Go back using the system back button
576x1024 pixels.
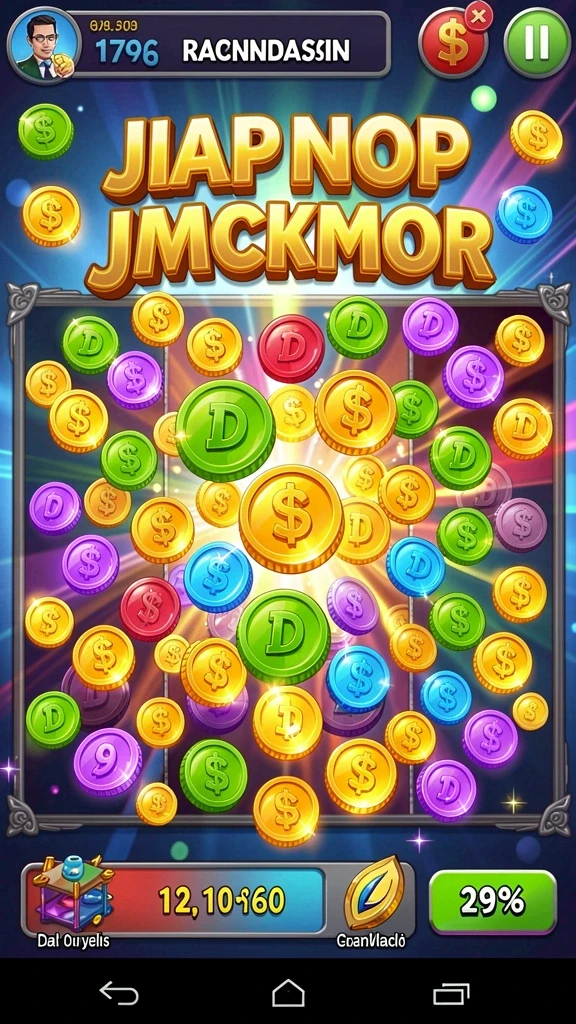[119, 994]
